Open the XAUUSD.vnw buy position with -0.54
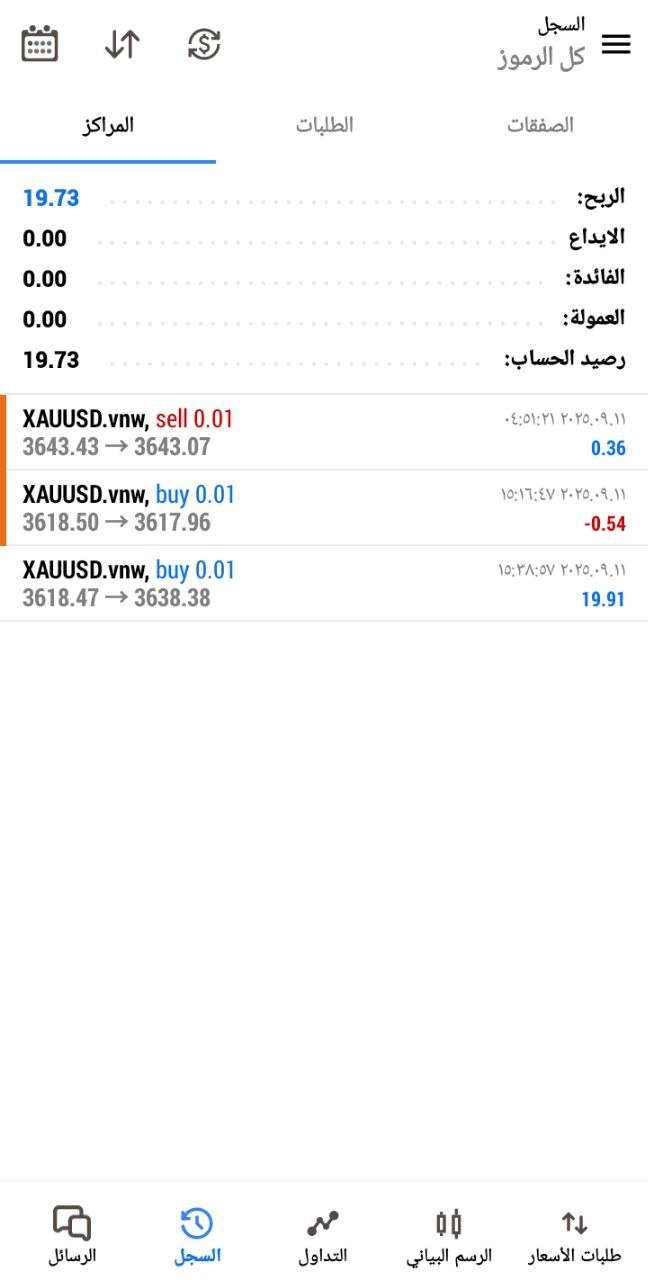The height and width of the screenshot is (1280, 648). [324, 508]
